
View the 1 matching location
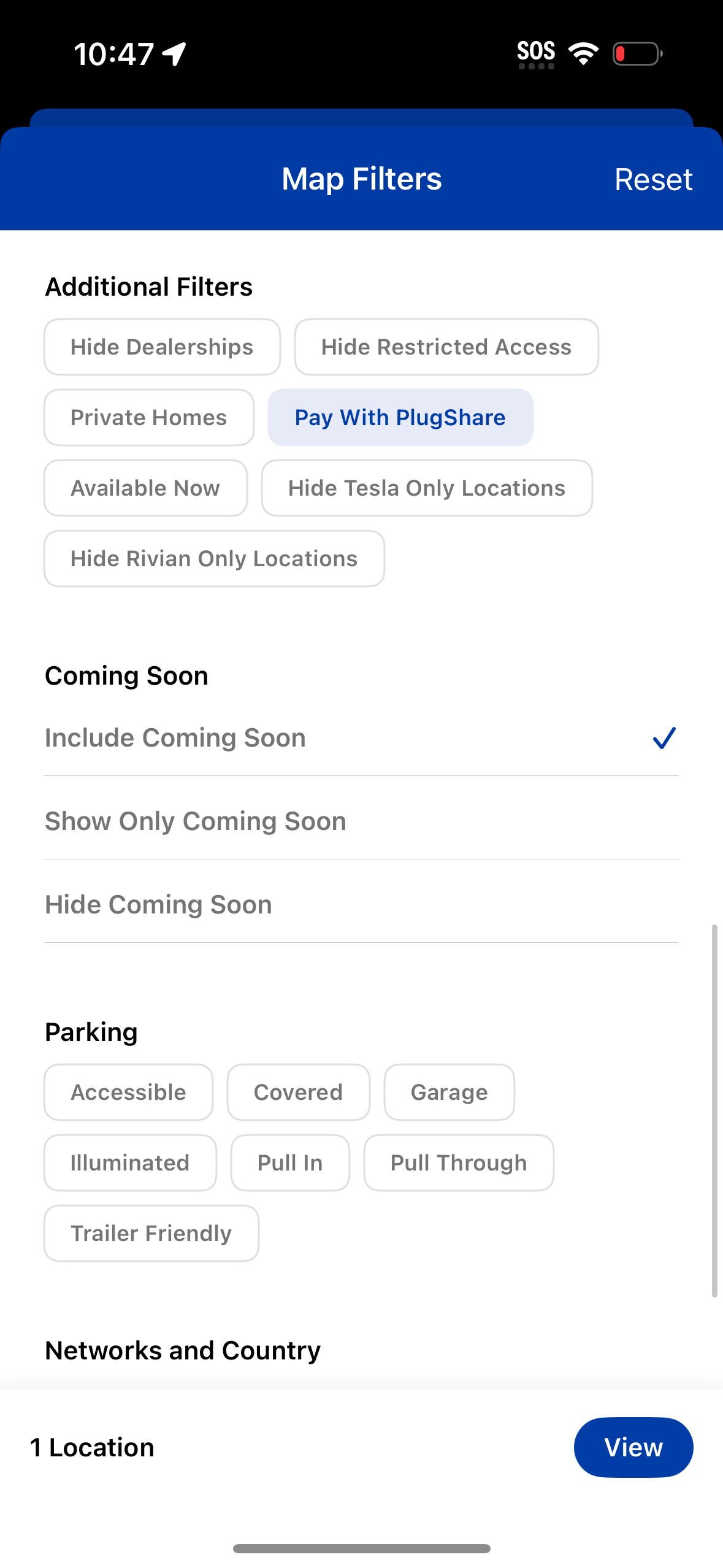coord(633,1447)
